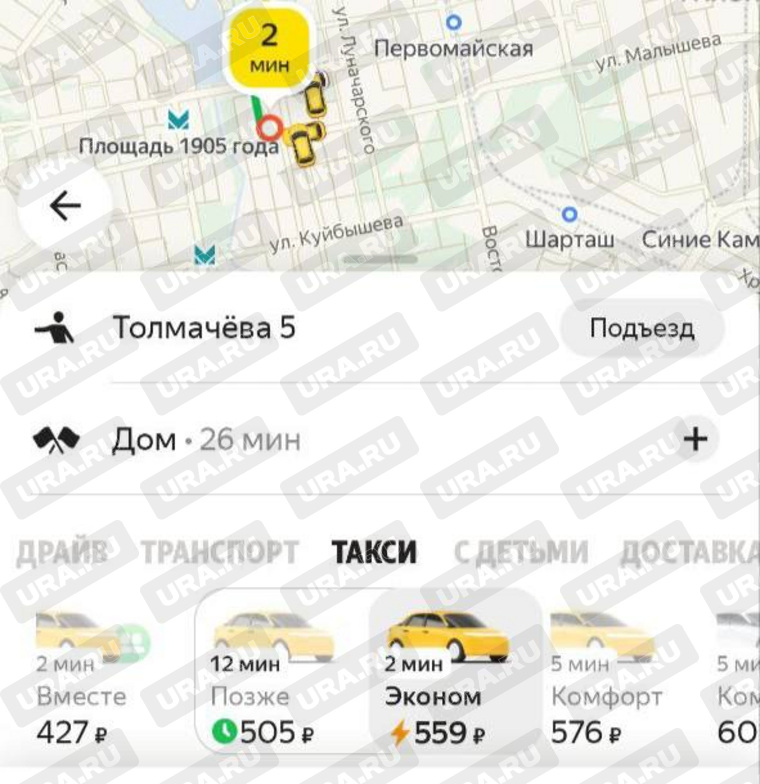Add a stop with plus icon

696,439
